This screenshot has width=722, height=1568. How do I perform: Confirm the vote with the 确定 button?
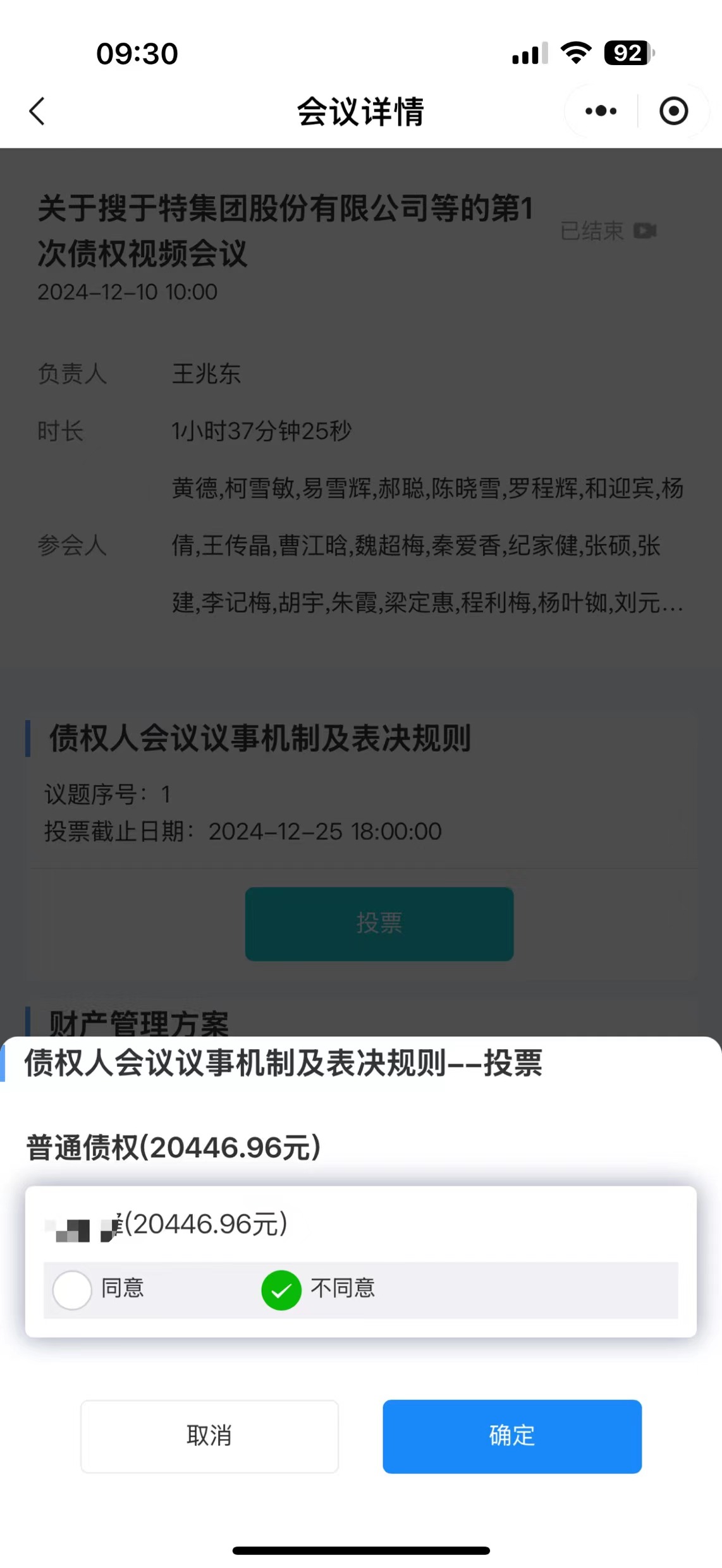coord(512,1436)
